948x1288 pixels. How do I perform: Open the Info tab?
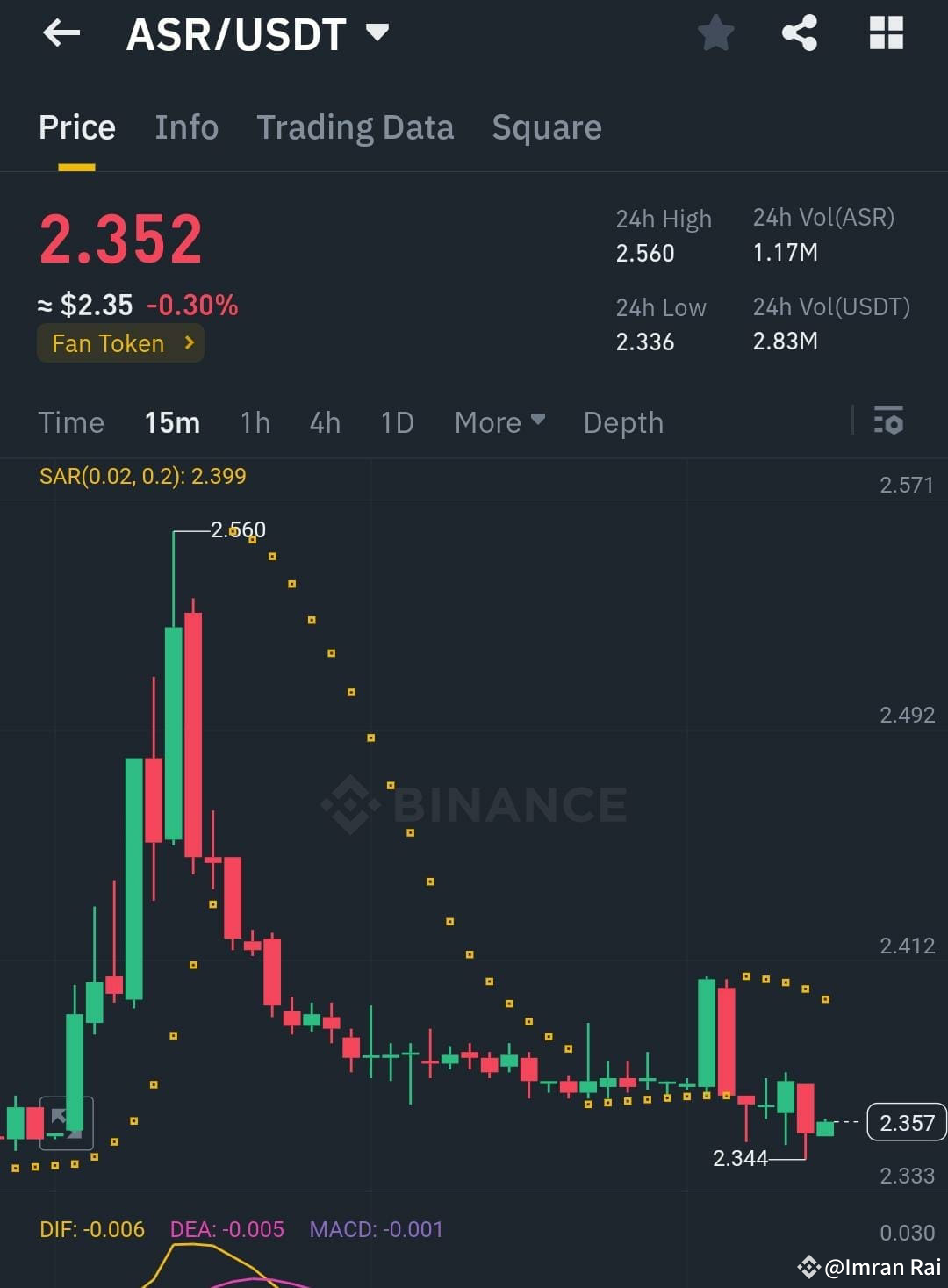[187, 127]
